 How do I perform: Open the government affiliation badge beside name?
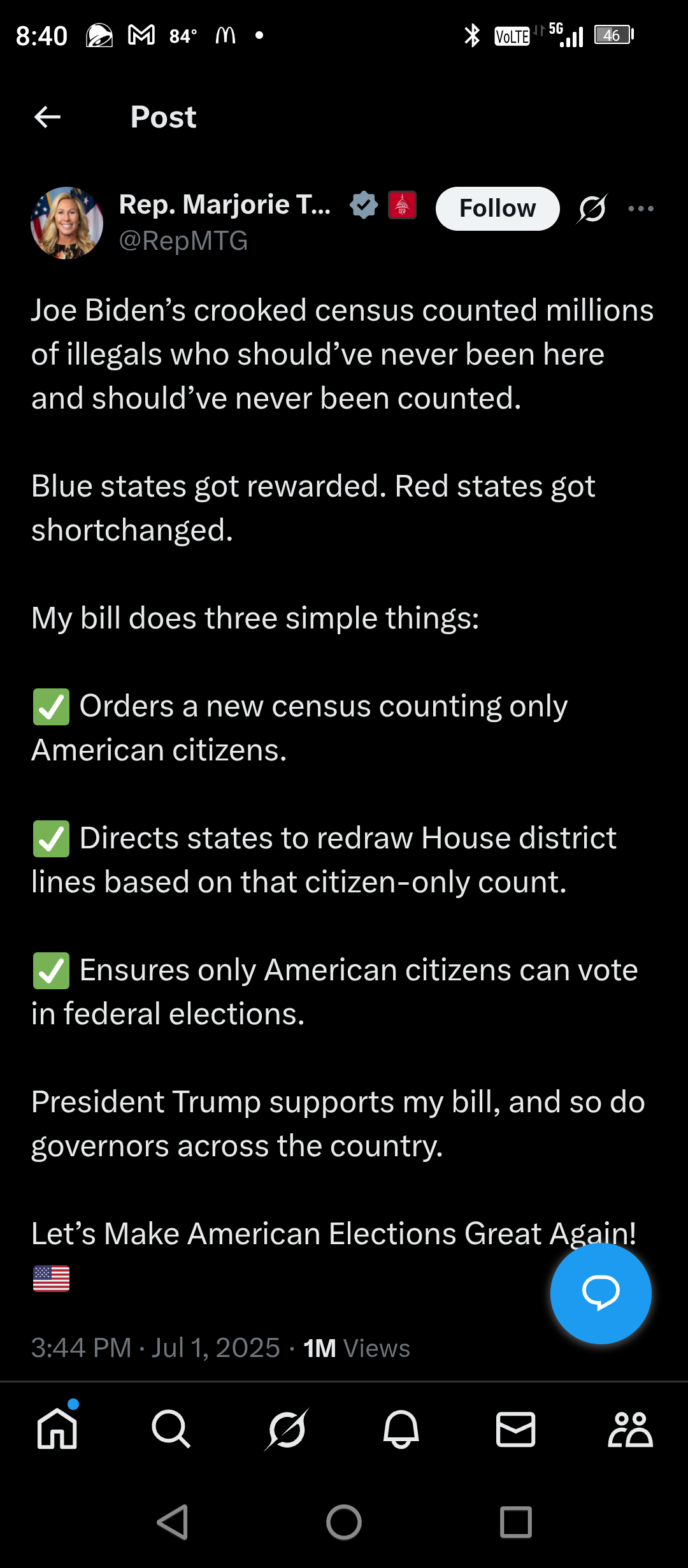click(402, 205)
